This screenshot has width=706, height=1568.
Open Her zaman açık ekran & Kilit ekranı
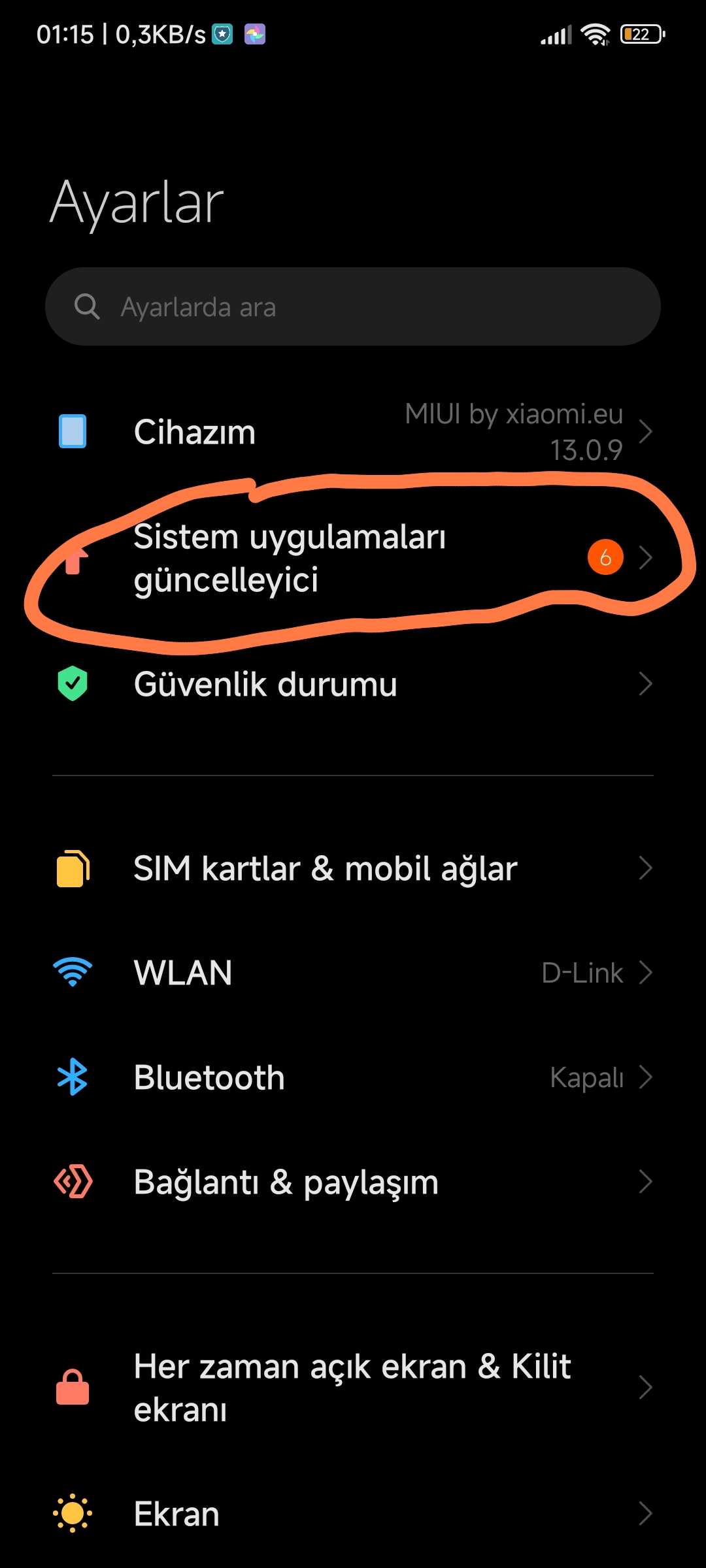353,1388
